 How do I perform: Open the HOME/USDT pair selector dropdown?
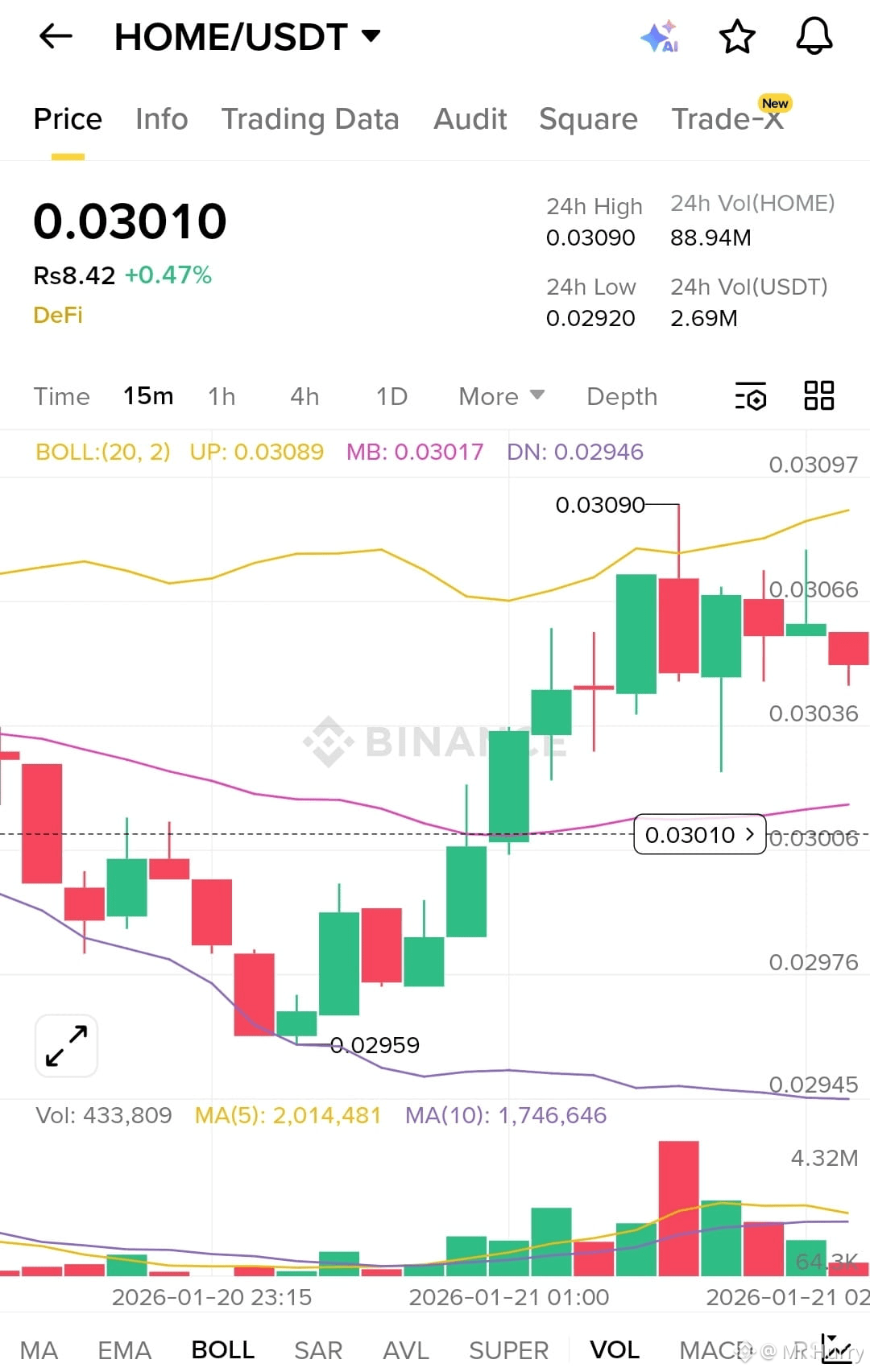242,36
